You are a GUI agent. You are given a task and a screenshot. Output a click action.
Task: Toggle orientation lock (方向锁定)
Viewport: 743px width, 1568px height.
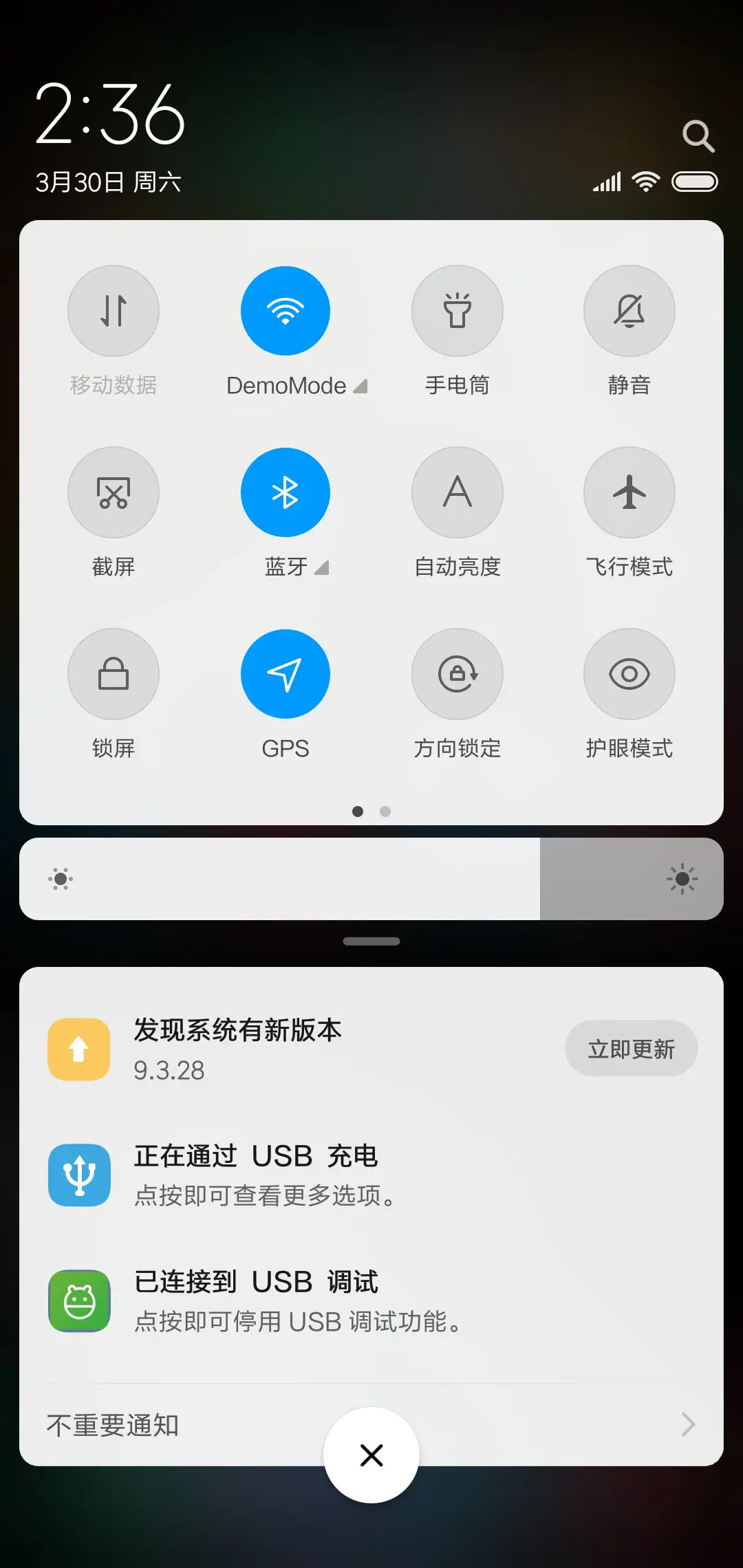point(457,674)
